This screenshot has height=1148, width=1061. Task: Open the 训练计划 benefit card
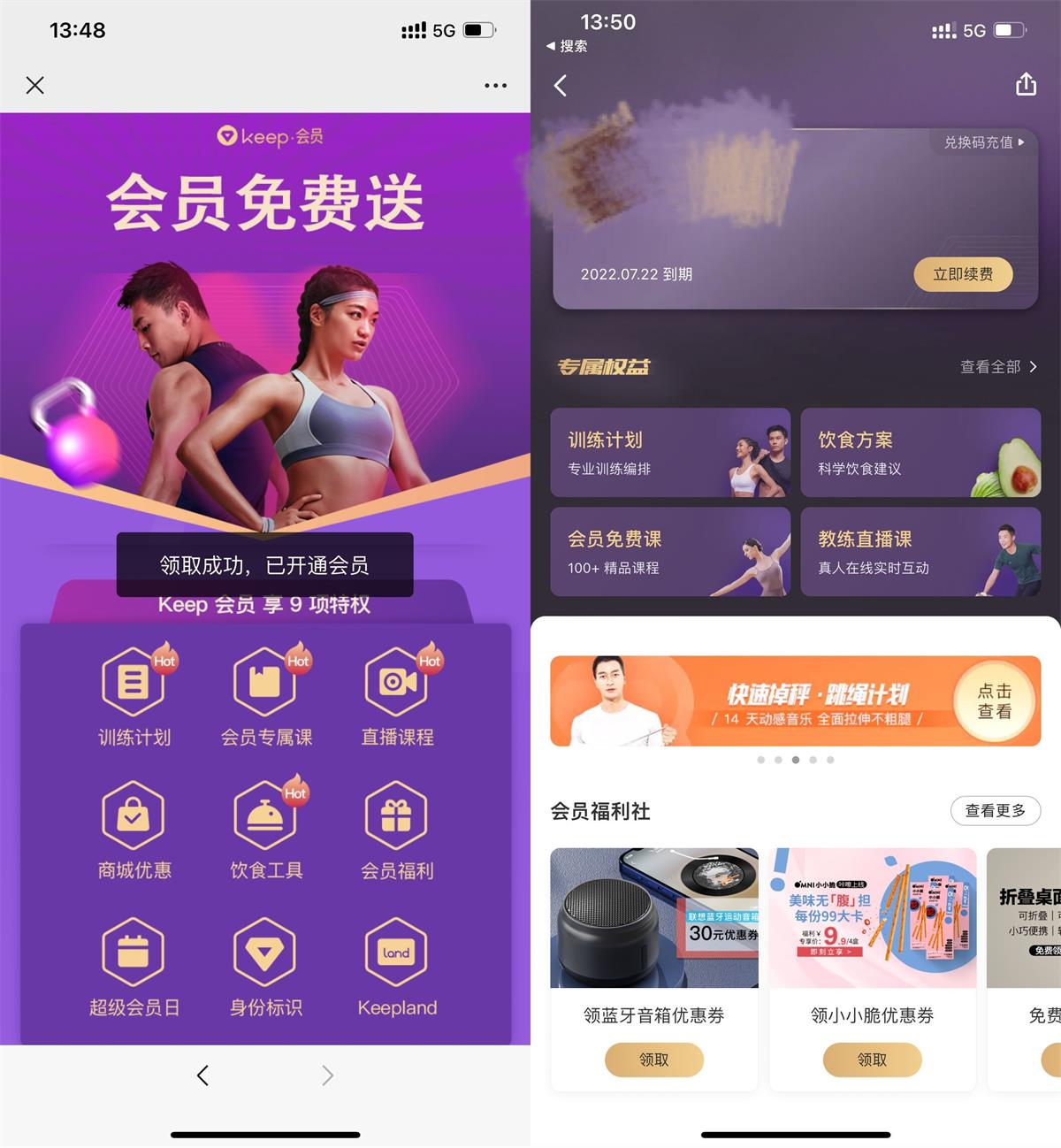[669, 452]
